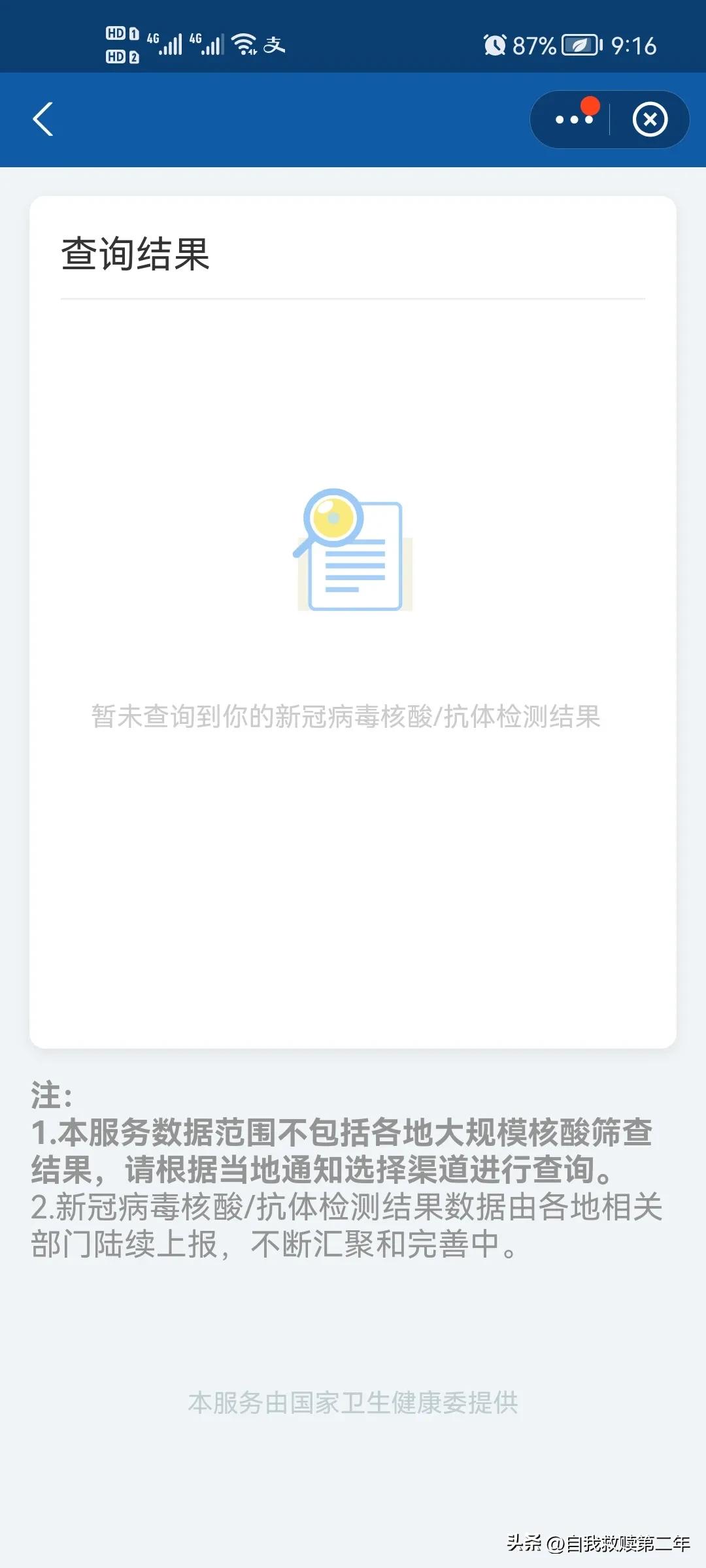This screenshot has height=1568, width=706.
Task: Open the more options menu with red dot
Action: point(571,120)
